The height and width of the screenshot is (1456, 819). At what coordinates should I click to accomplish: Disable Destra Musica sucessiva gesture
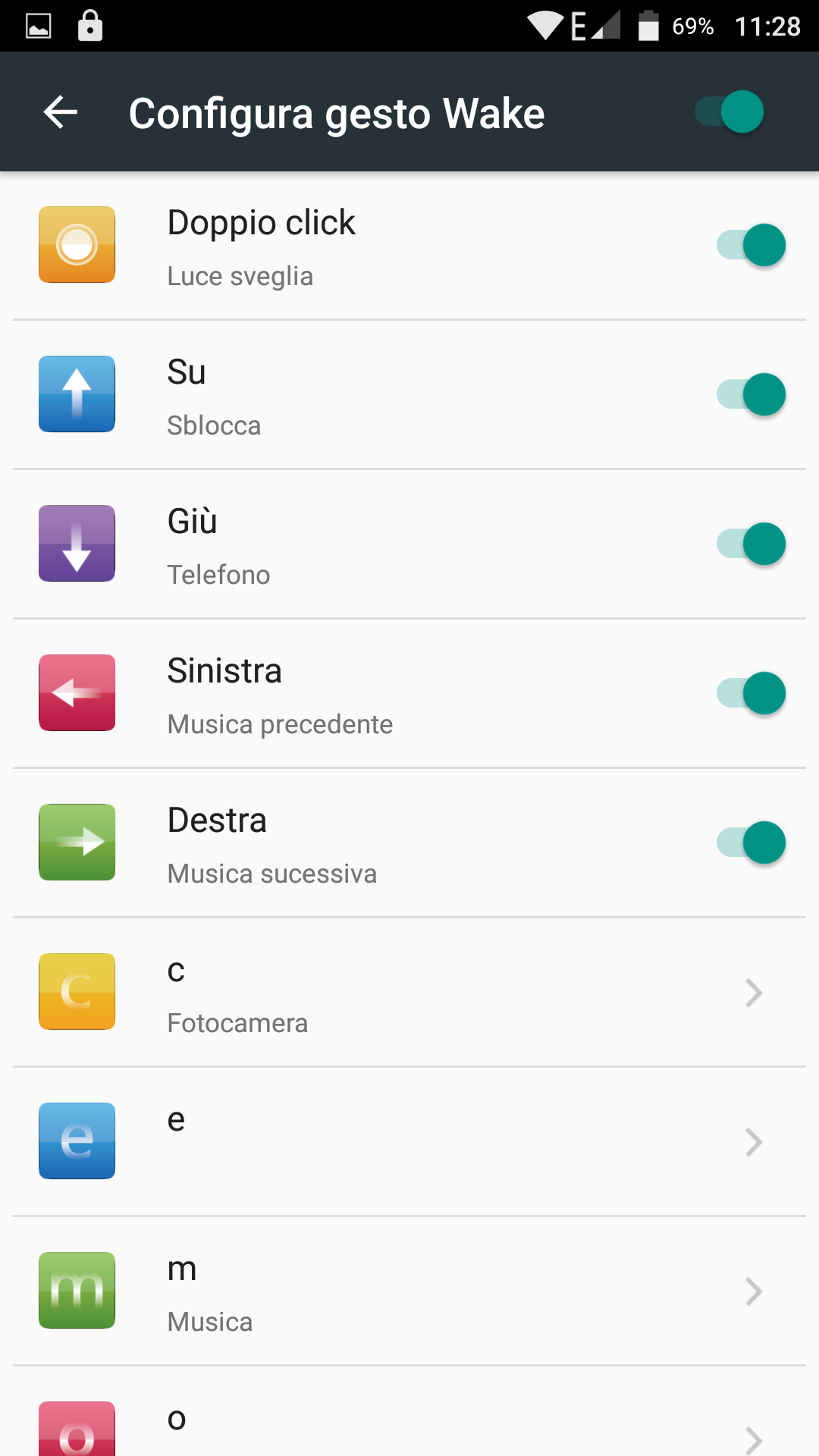click(x=751, y=843)
